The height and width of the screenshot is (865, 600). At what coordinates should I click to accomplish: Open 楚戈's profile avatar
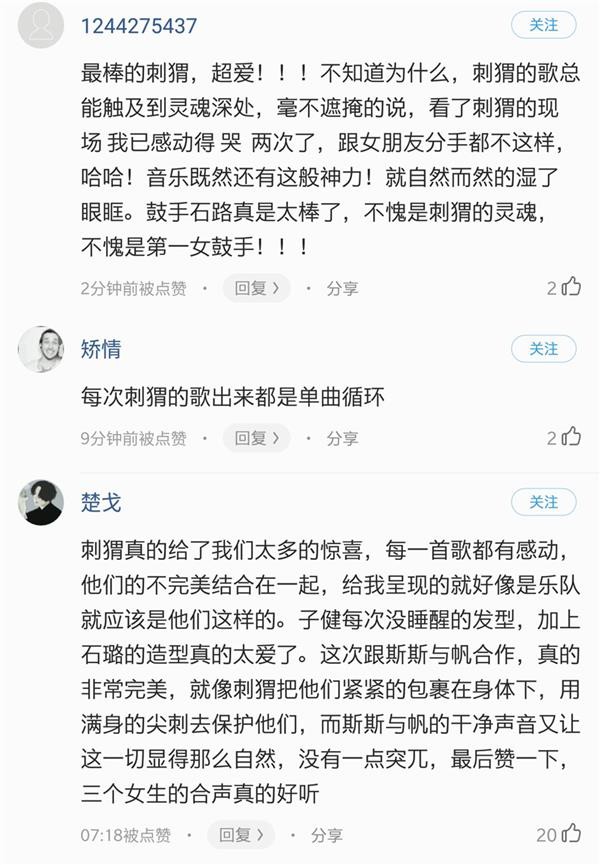pos(40,501)
